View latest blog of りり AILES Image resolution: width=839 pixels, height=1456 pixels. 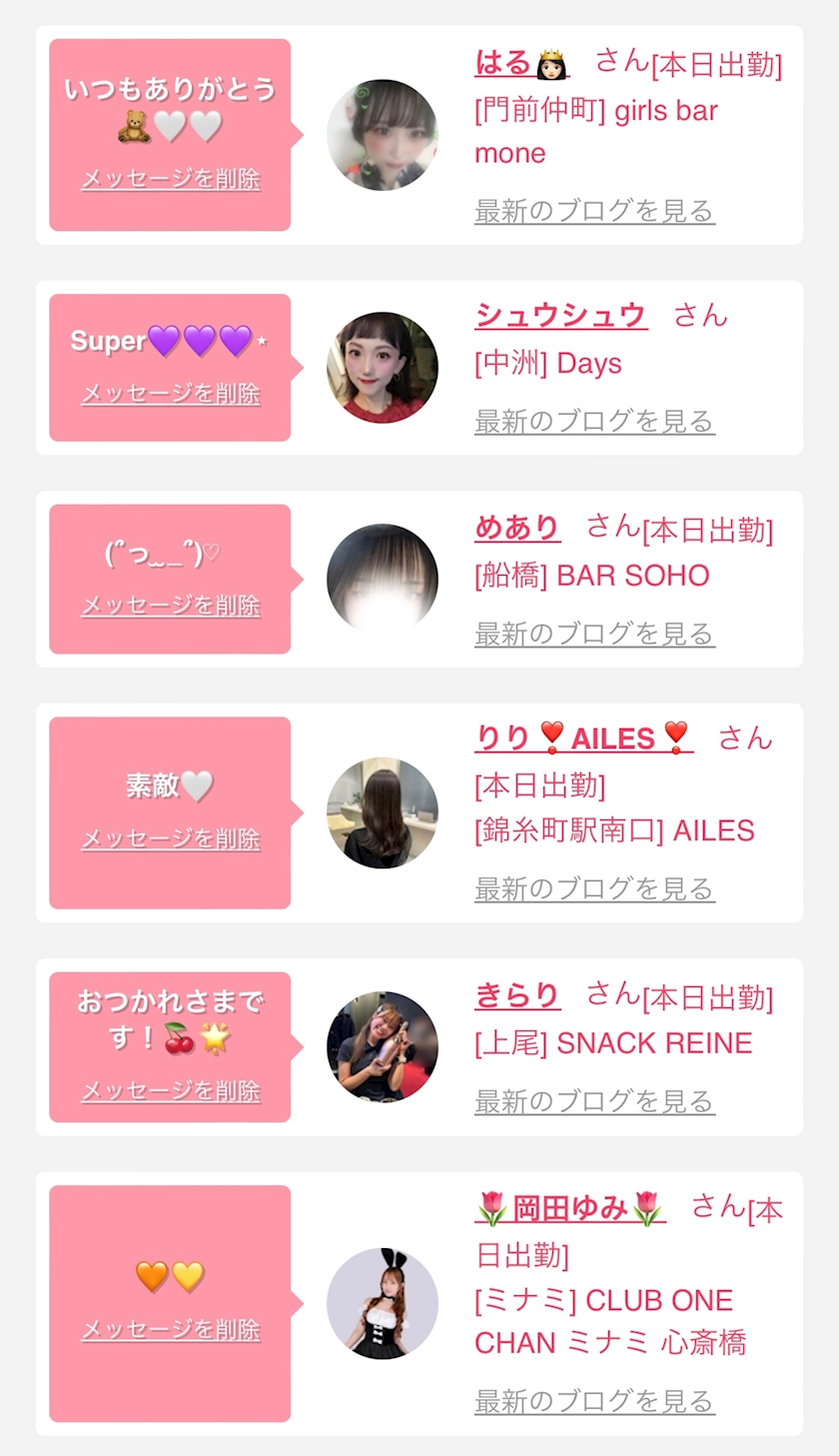coord(594,888)
